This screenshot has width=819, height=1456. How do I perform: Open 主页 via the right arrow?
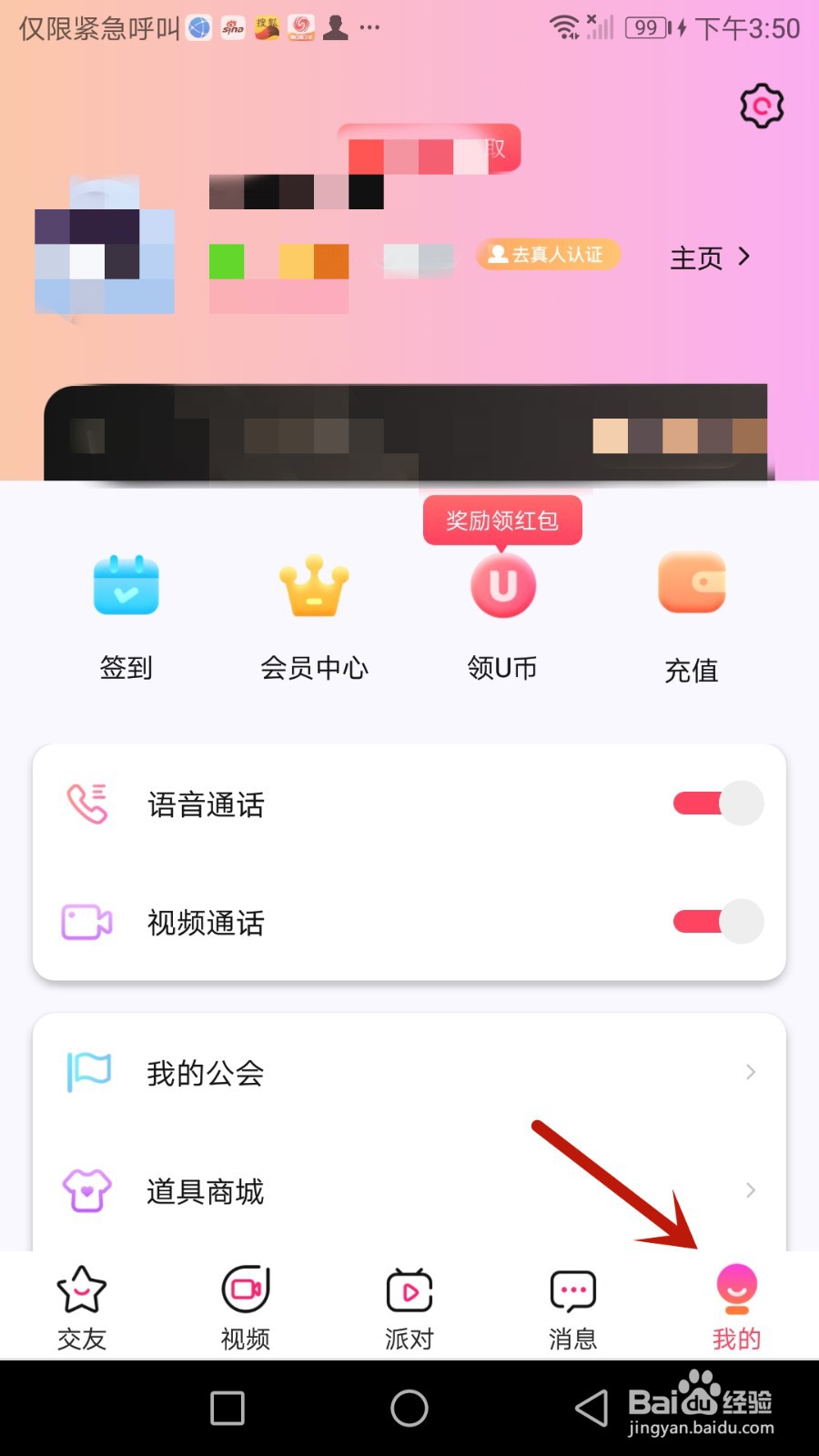743,258
